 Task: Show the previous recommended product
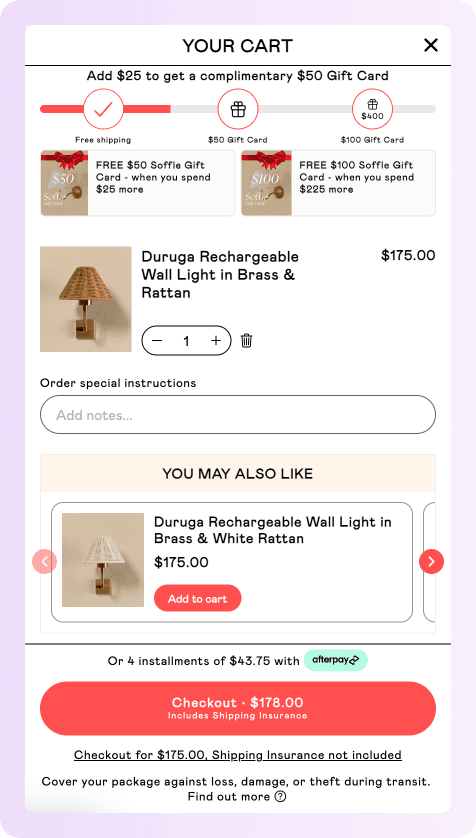45,561
